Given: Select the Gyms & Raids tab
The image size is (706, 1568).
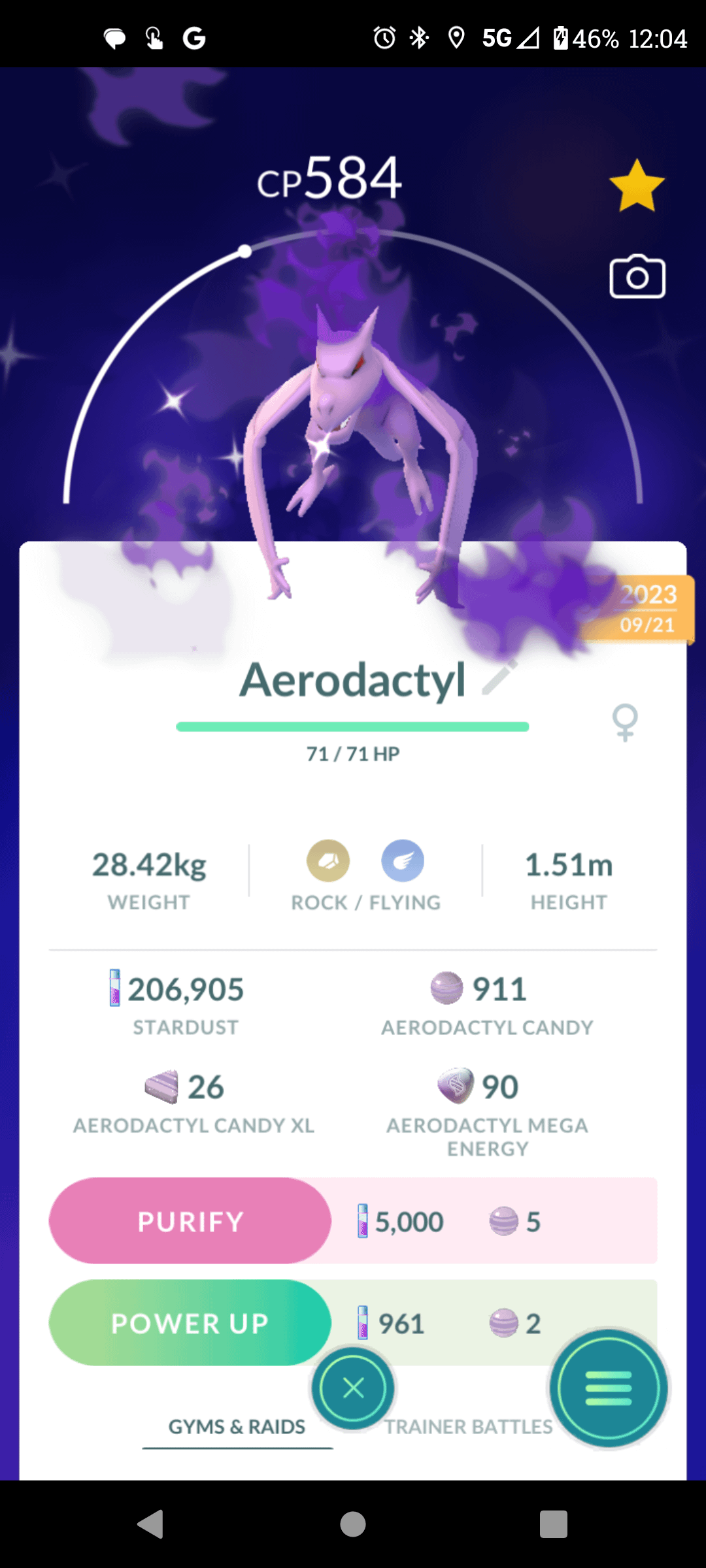Looking at the screenshot, I should pos(237,1427).
